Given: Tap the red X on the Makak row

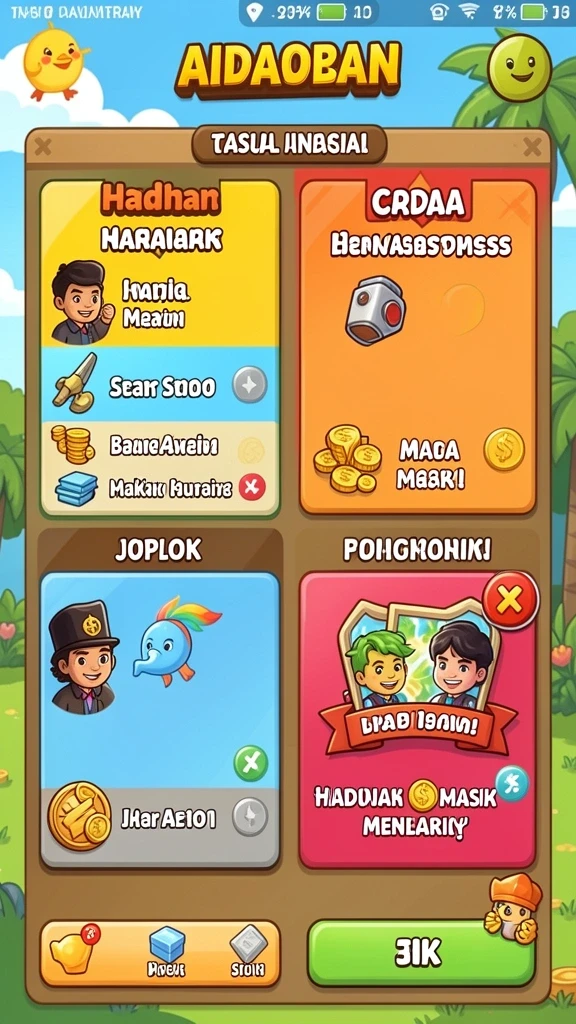Looking at the screenshot, I should point(252,487).
